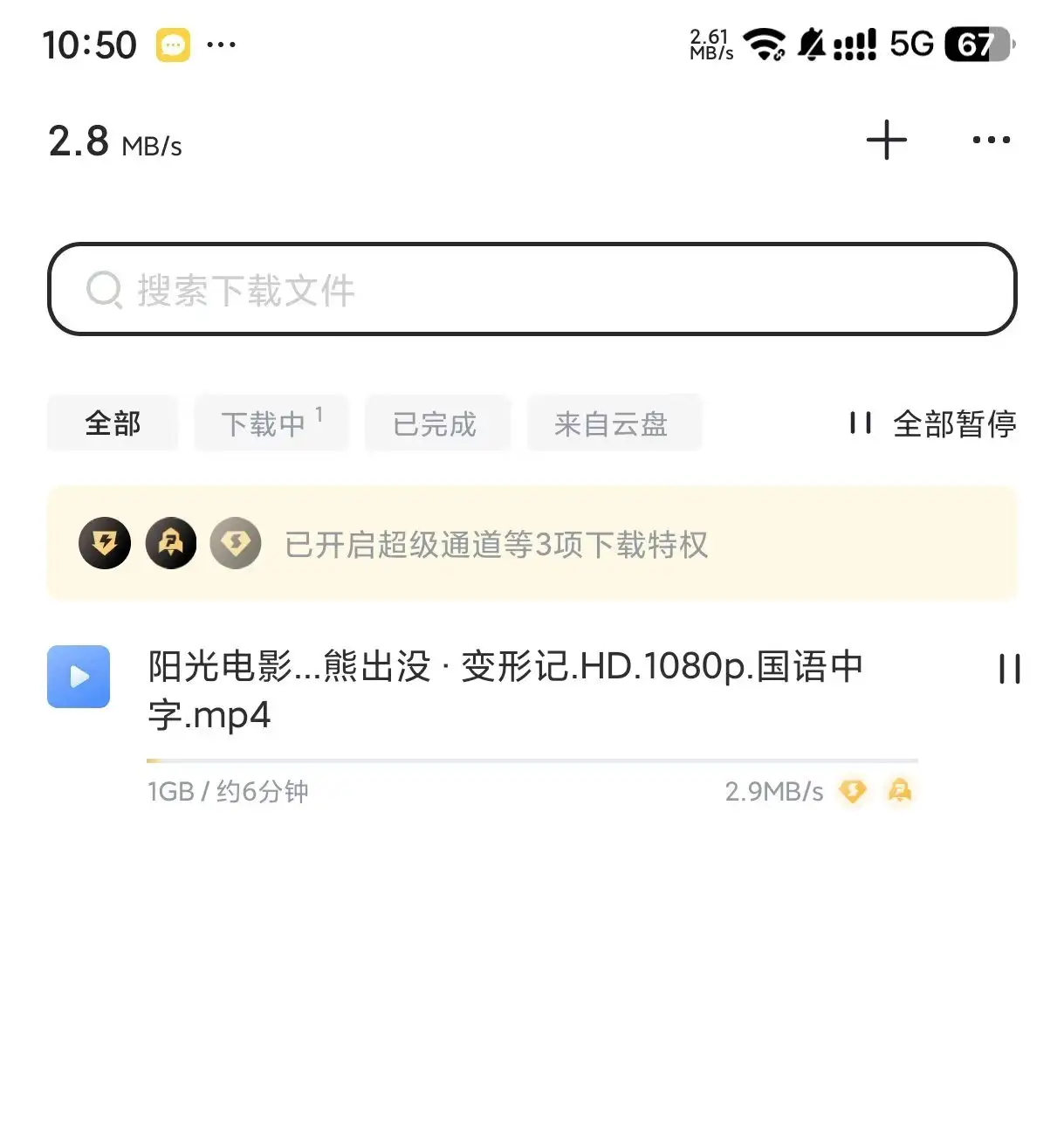This screenshot has width=1064, height=1142.
Task: Open the 来自云盘 filter
Action: point(614,423)
